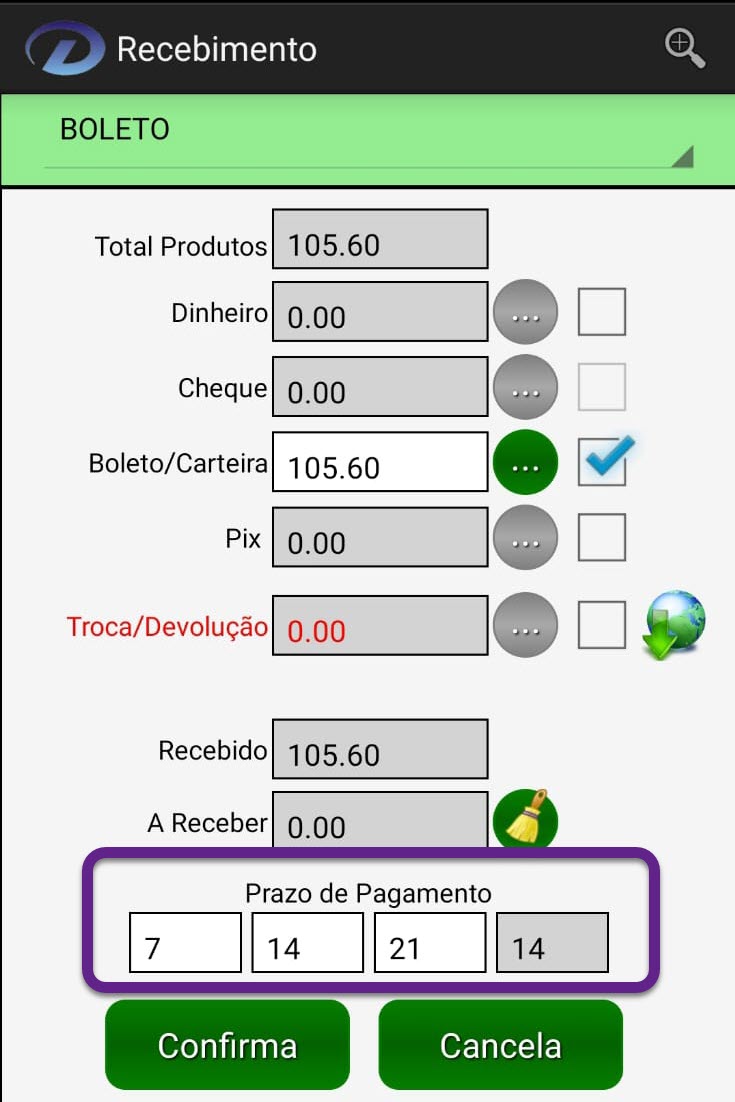The width and height of the screenshot is (735, 1102).
Task: Tap the globe download icon
Action: click(675, 624)
